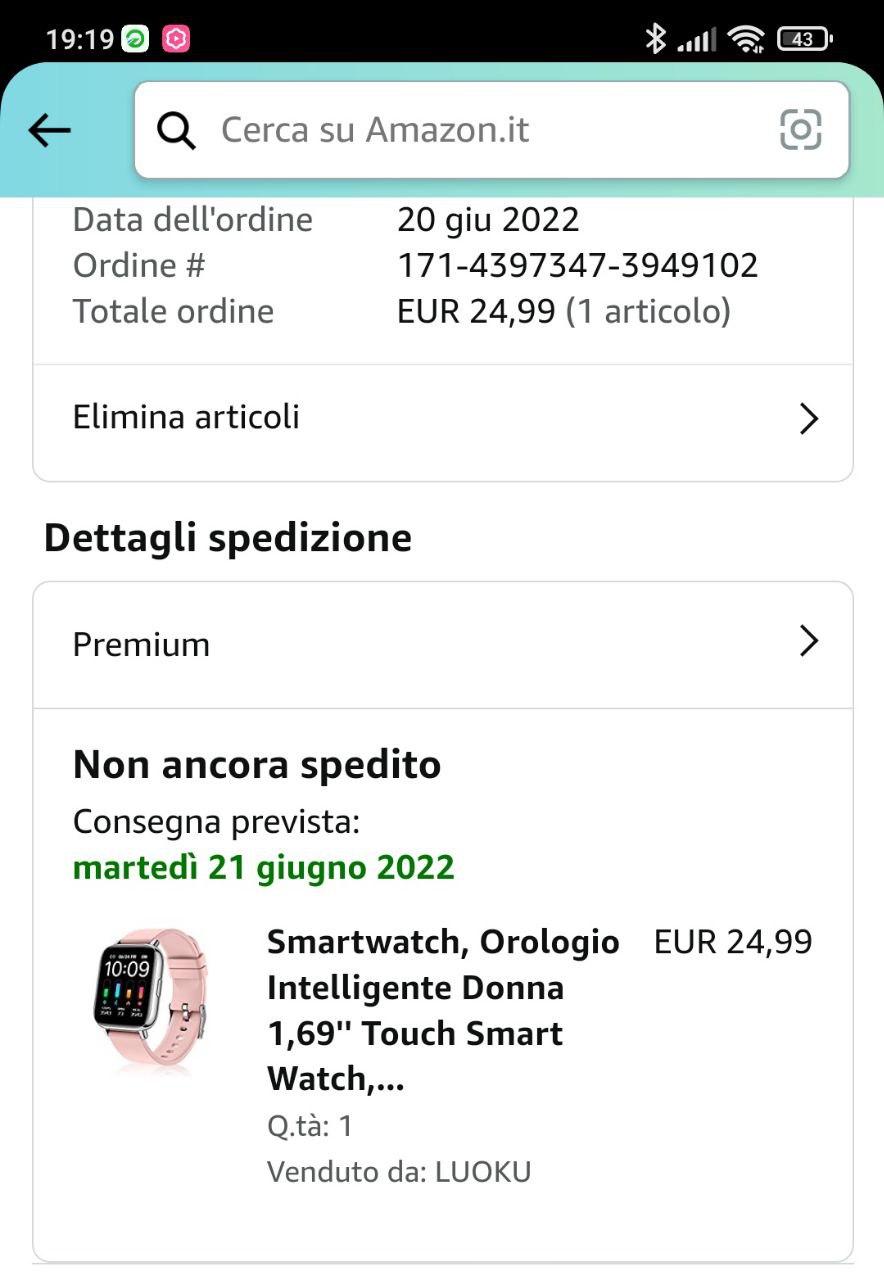Open the Premium shipping row

pyautogui.click(x=443, y=644)
